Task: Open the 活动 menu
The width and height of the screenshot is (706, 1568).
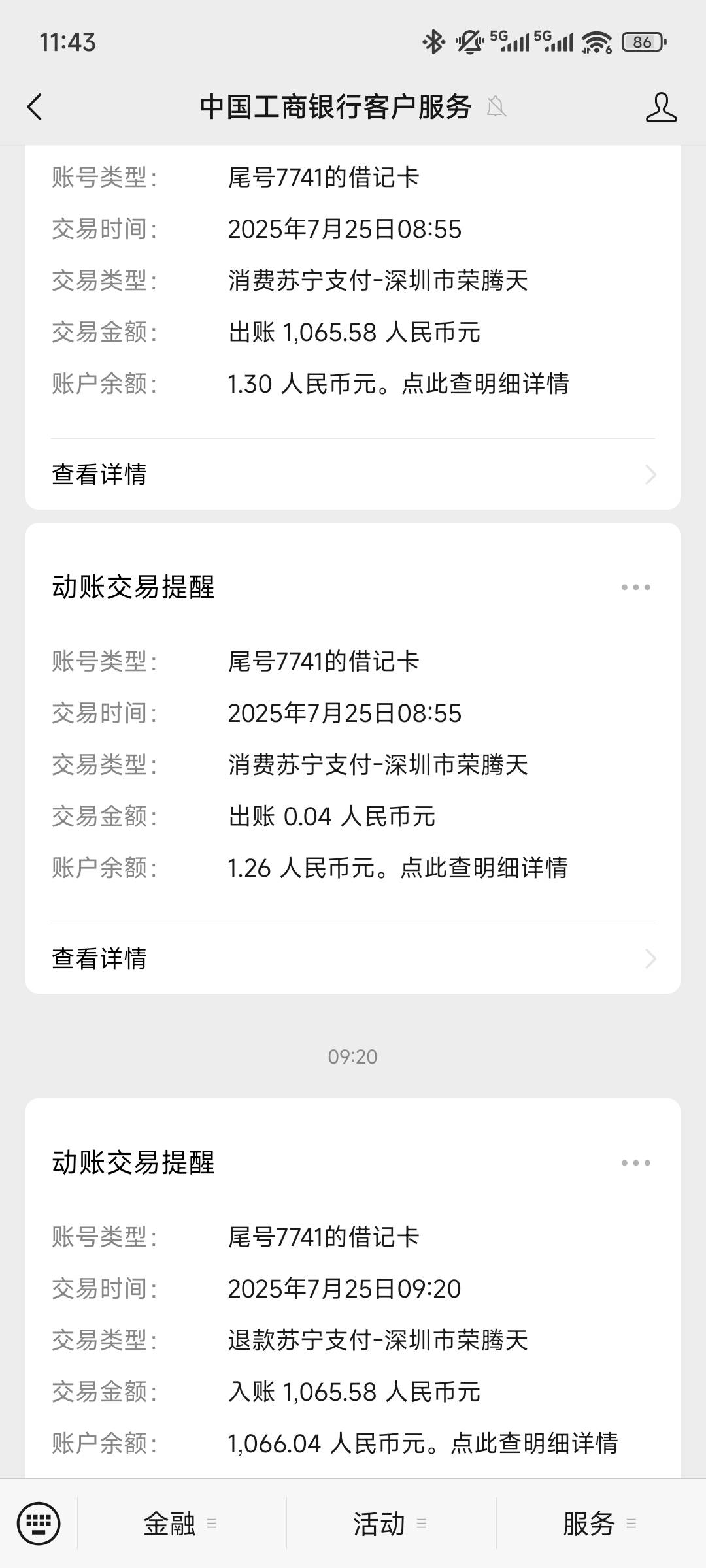Action: pos(391,1524)
